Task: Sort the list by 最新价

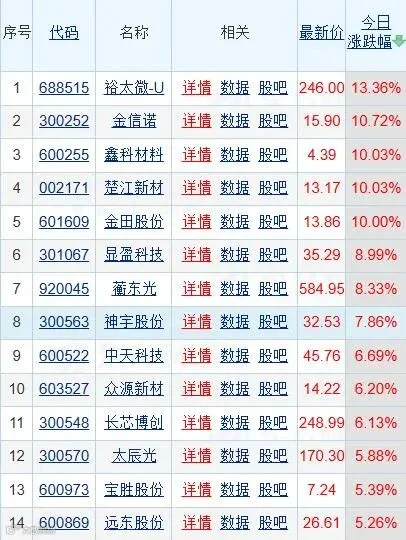Action: click(x=322, y=33)
